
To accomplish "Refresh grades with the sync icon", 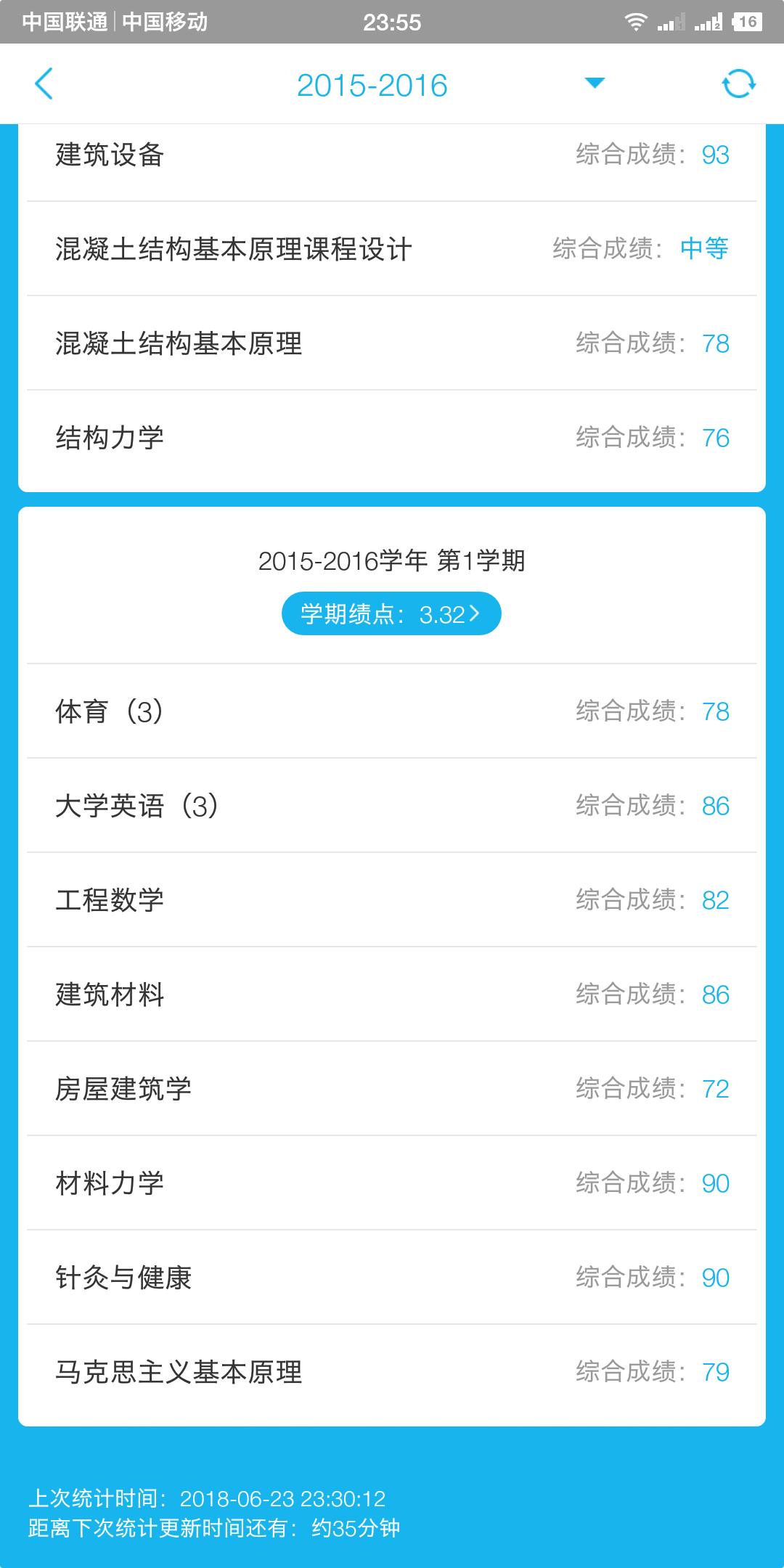I will pos(739,84).
